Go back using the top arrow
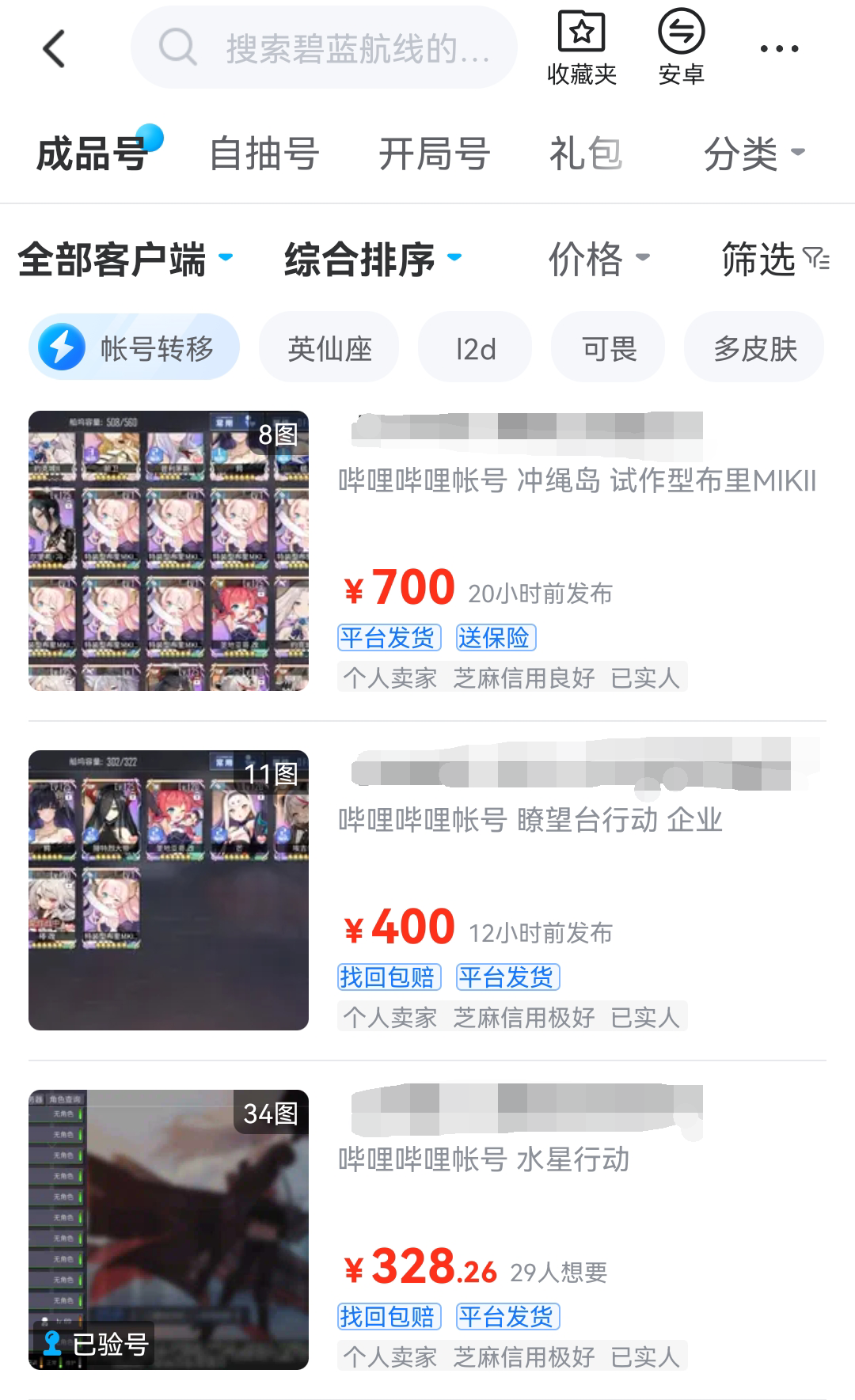This screenshot has height=1400, width=855. click(54, 49)
